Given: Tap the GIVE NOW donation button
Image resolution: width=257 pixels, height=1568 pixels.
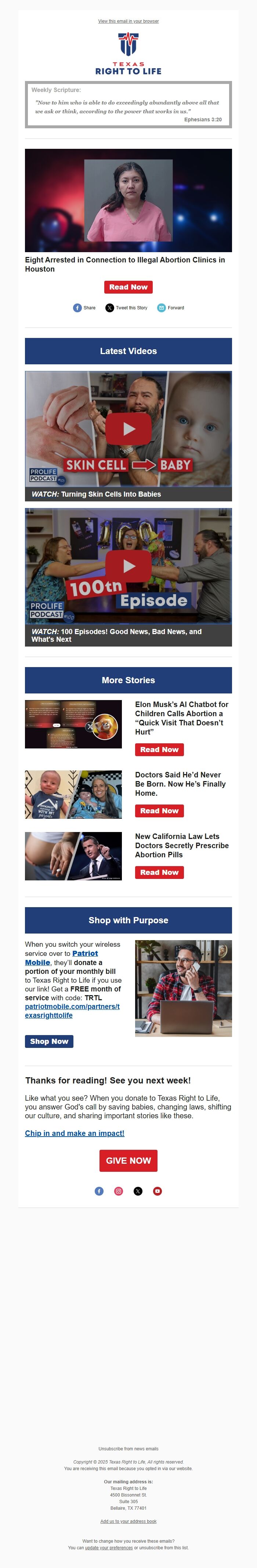Looking at the screenshot, I should 128,1161.
